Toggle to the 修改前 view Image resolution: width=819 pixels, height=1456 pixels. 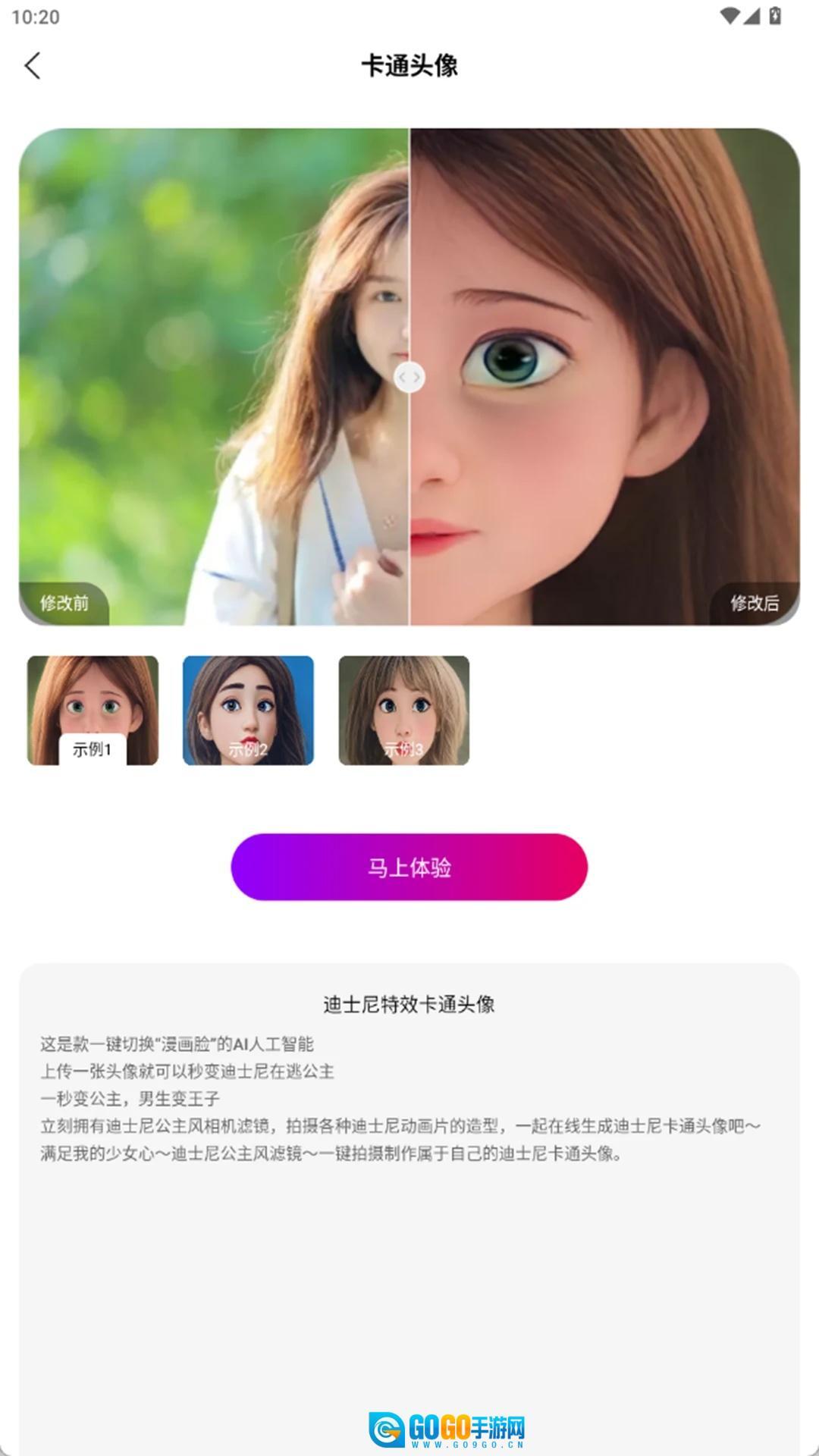[x=62, y=605]
